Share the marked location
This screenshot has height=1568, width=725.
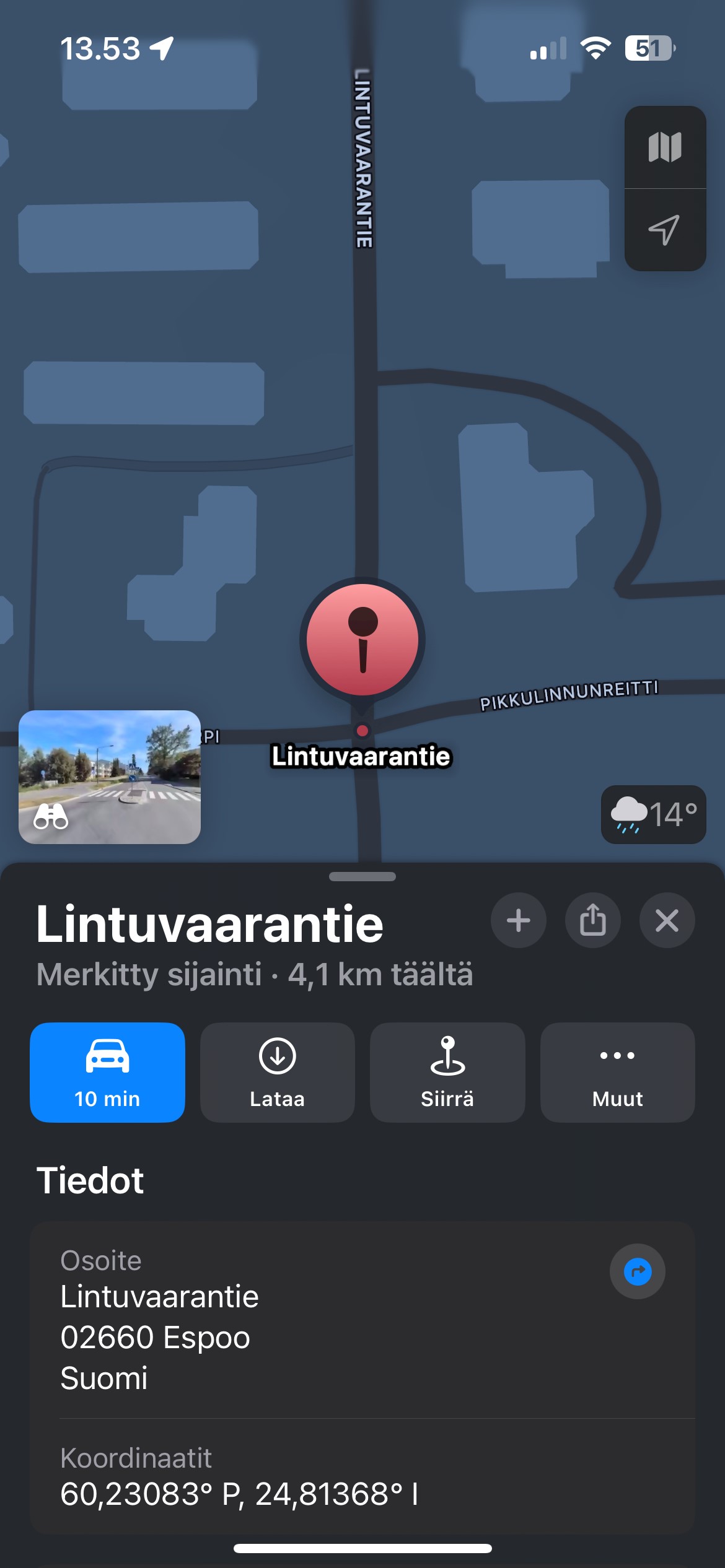tap(593, 921)
